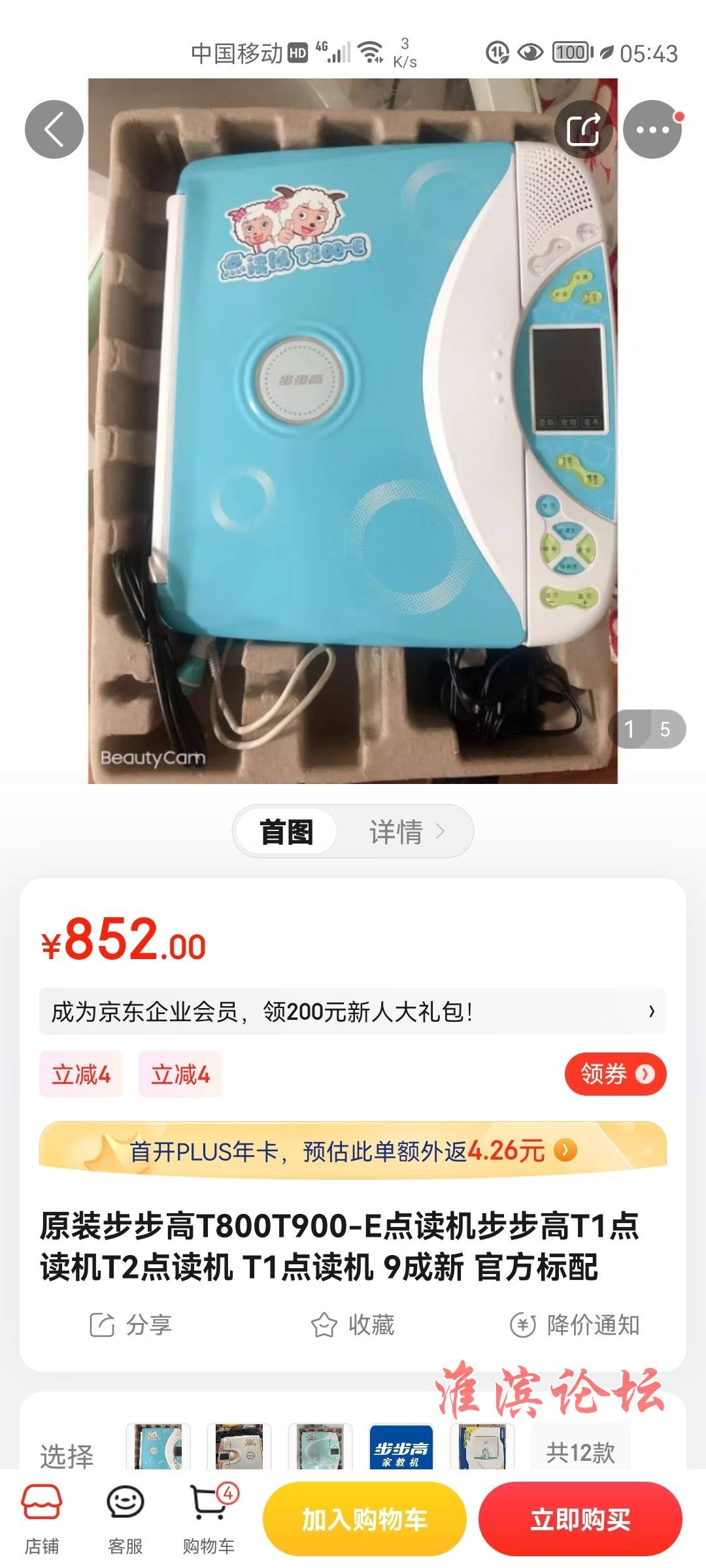This screenshot has width=706, height=1568.
Task: Tap 领券 to claim coupons
Action: point(615,1074)
